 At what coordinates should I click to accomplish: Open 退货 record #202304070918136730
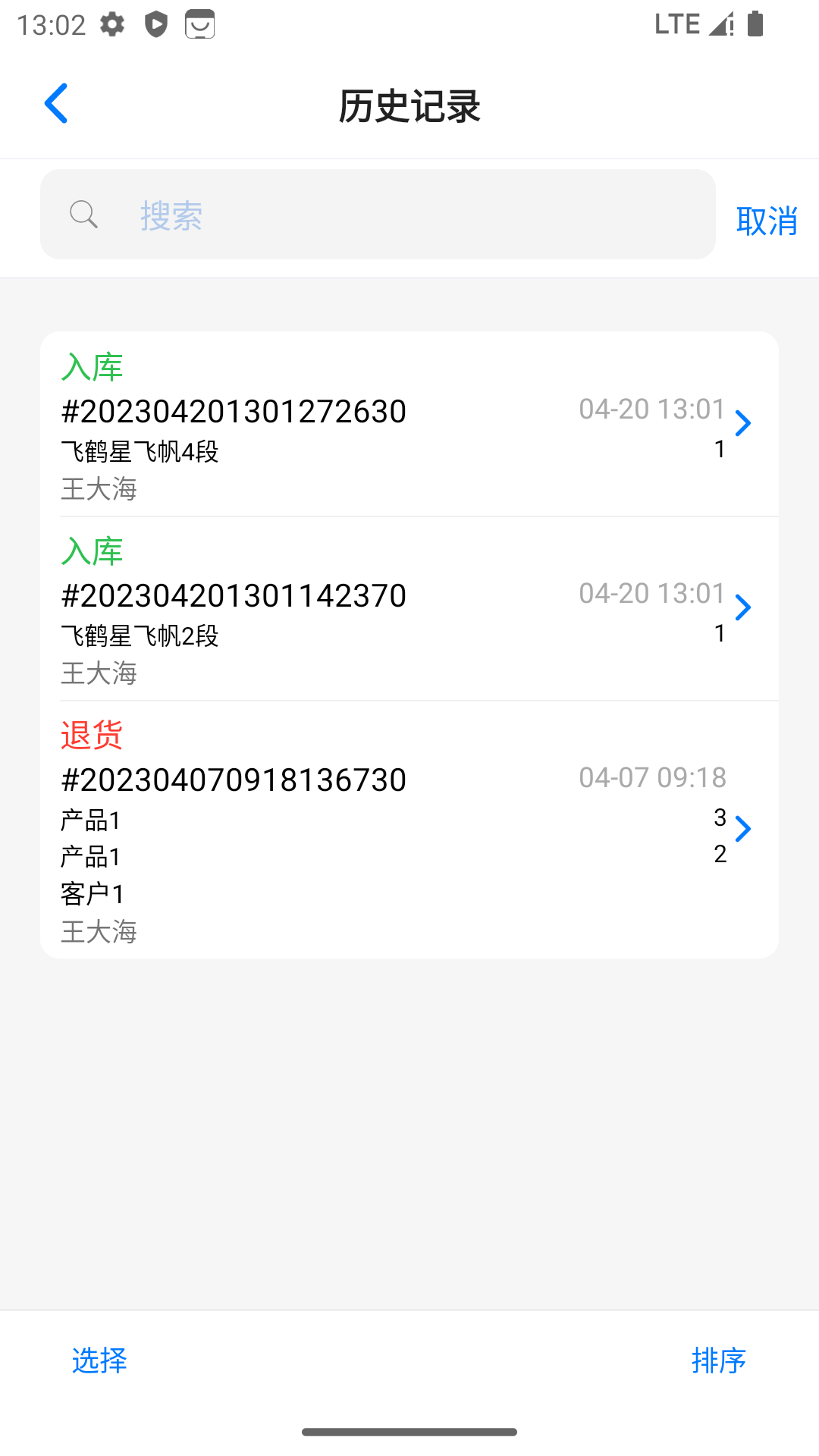pyautogui.click(x=409, y=830)
